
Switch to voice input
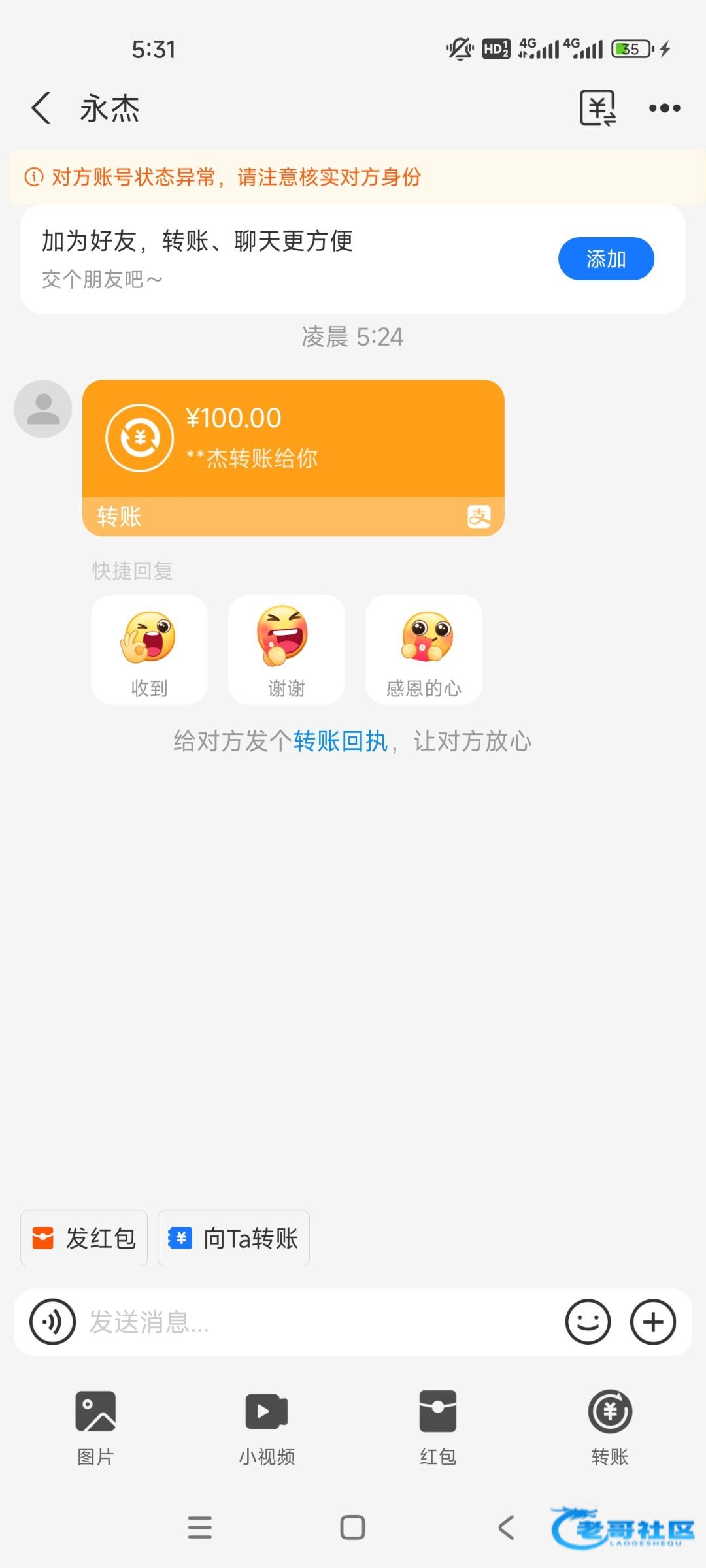52,1322
